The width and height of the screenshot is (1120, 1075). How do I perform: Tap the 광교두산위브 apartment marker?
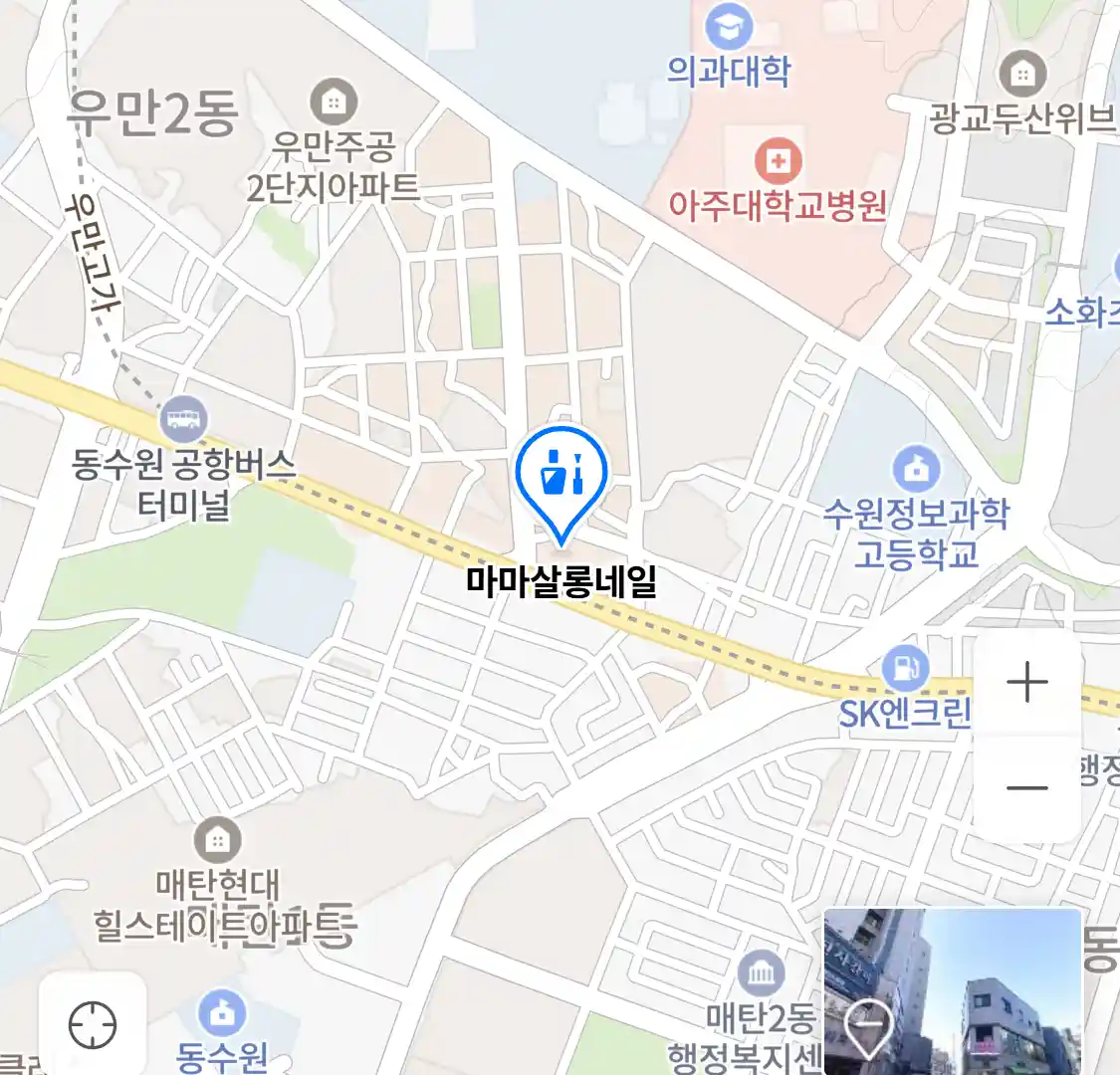[x=1021, y=73]
